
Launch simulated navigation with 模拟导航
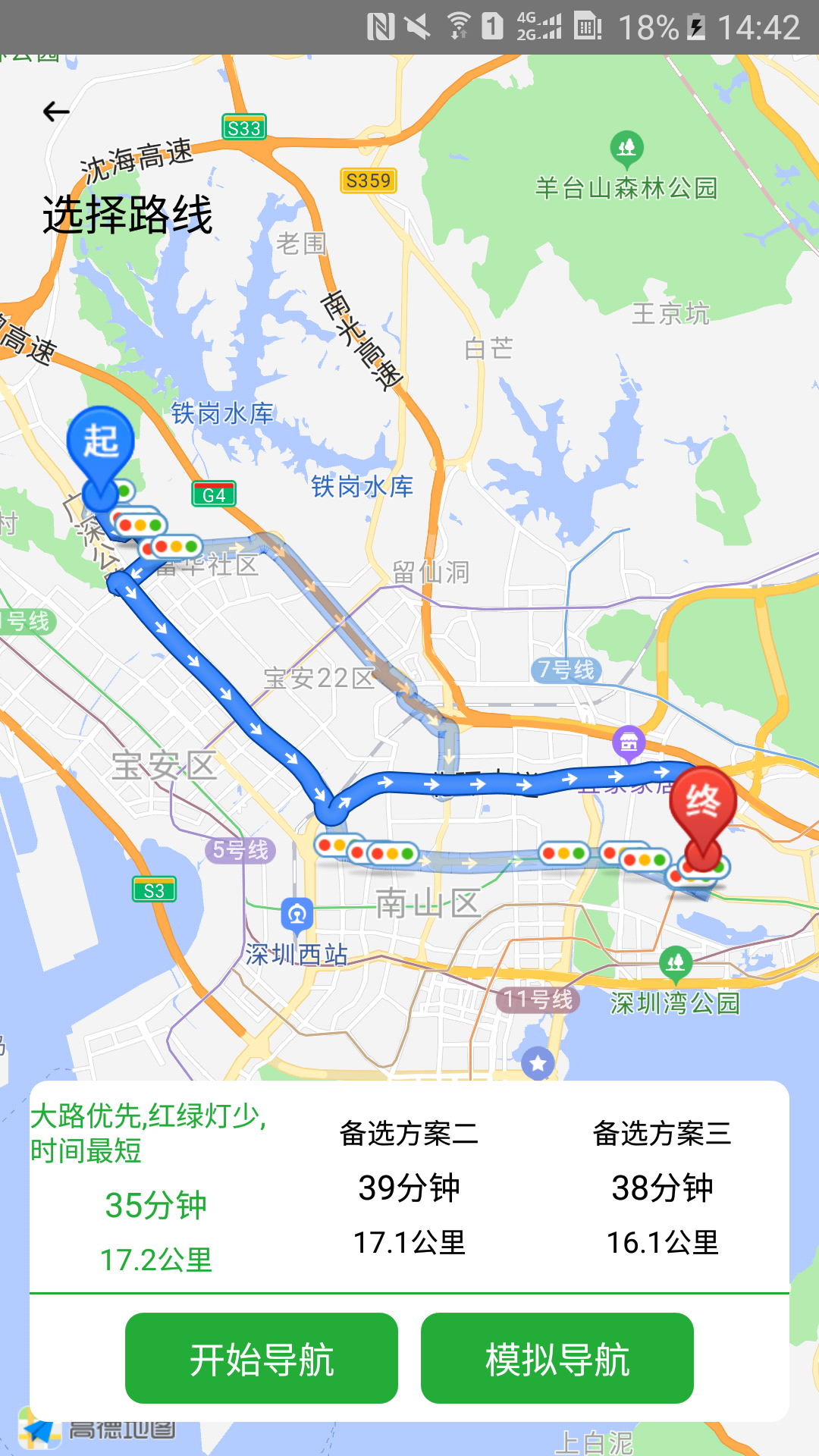coord(557,1358)
